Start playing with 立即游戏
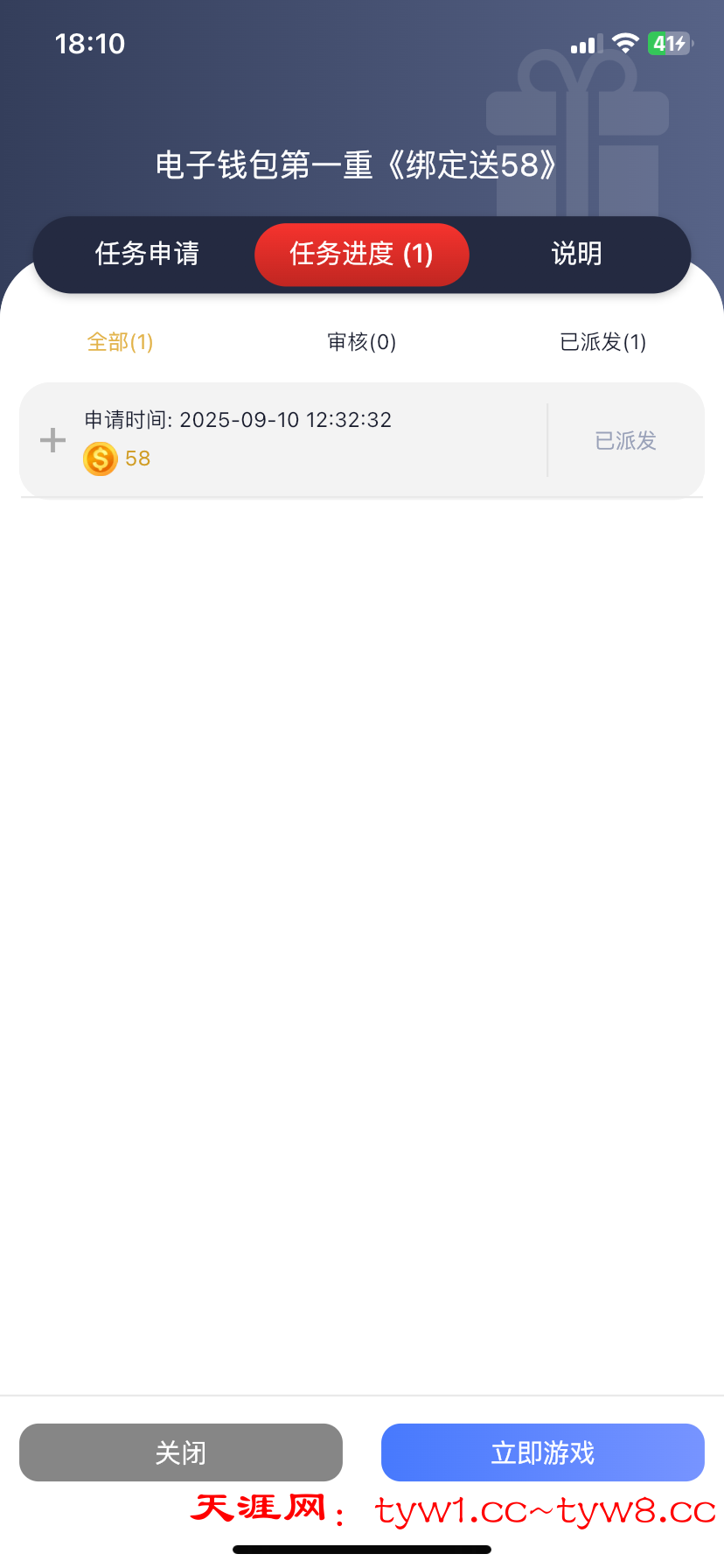The height and width of the screenshot is (1568, 724). pos(542,1452)
